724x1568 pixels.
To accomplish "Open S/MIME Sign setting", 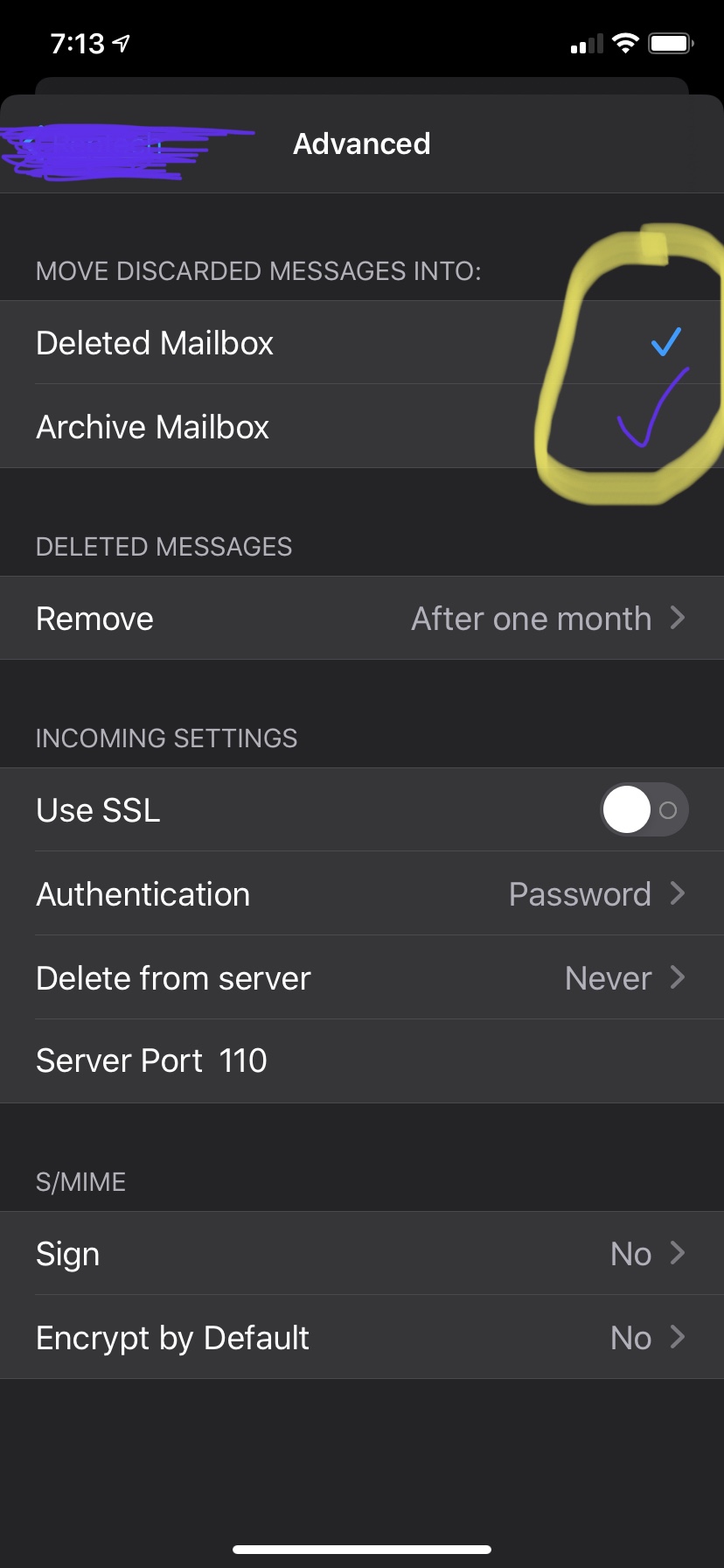I will (x=362, y=1254).
